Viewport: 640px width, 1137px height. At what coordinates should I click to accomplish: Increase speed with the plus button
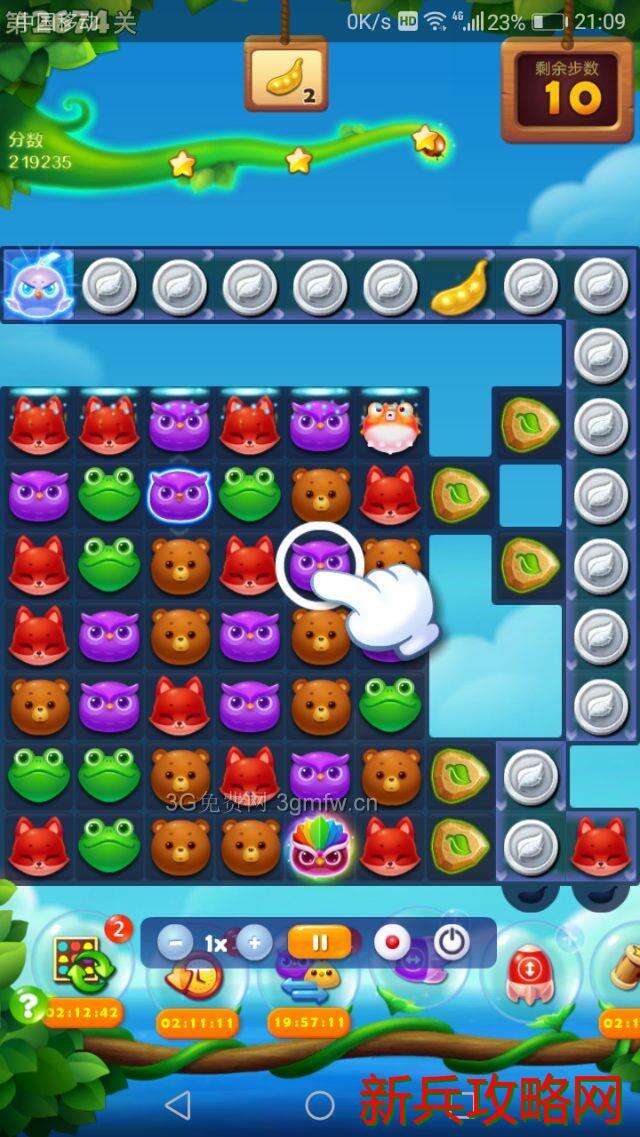point(254,942)
